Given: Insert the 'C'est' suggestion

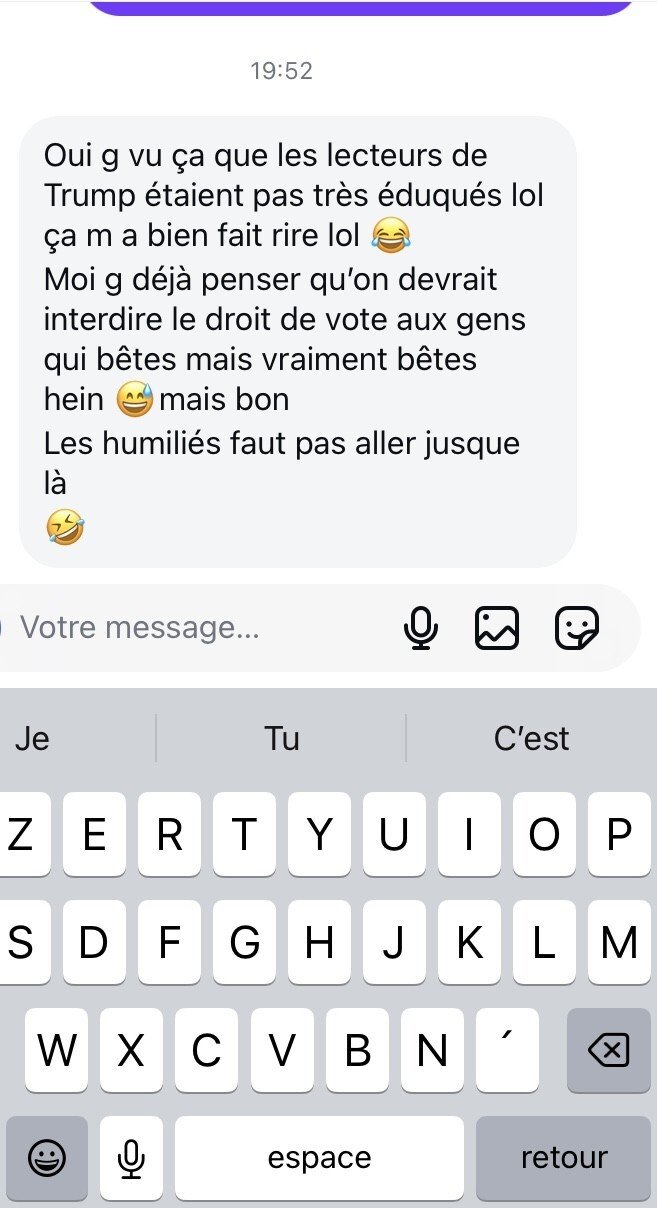Looking at the screenshot, I should point(531,738).
